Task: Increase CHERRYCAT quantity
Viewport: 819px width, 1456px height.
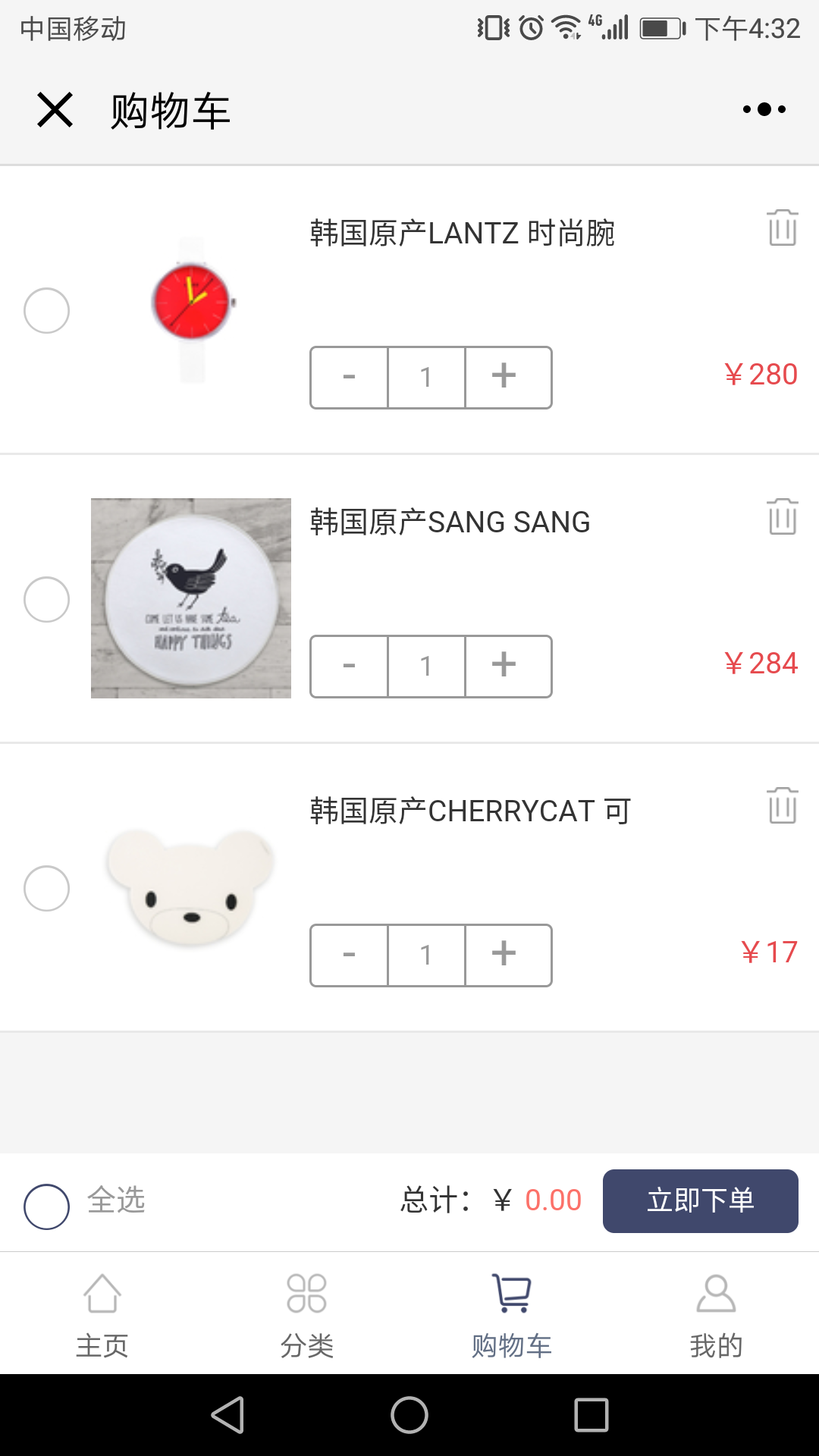Action: click(504, 955)
